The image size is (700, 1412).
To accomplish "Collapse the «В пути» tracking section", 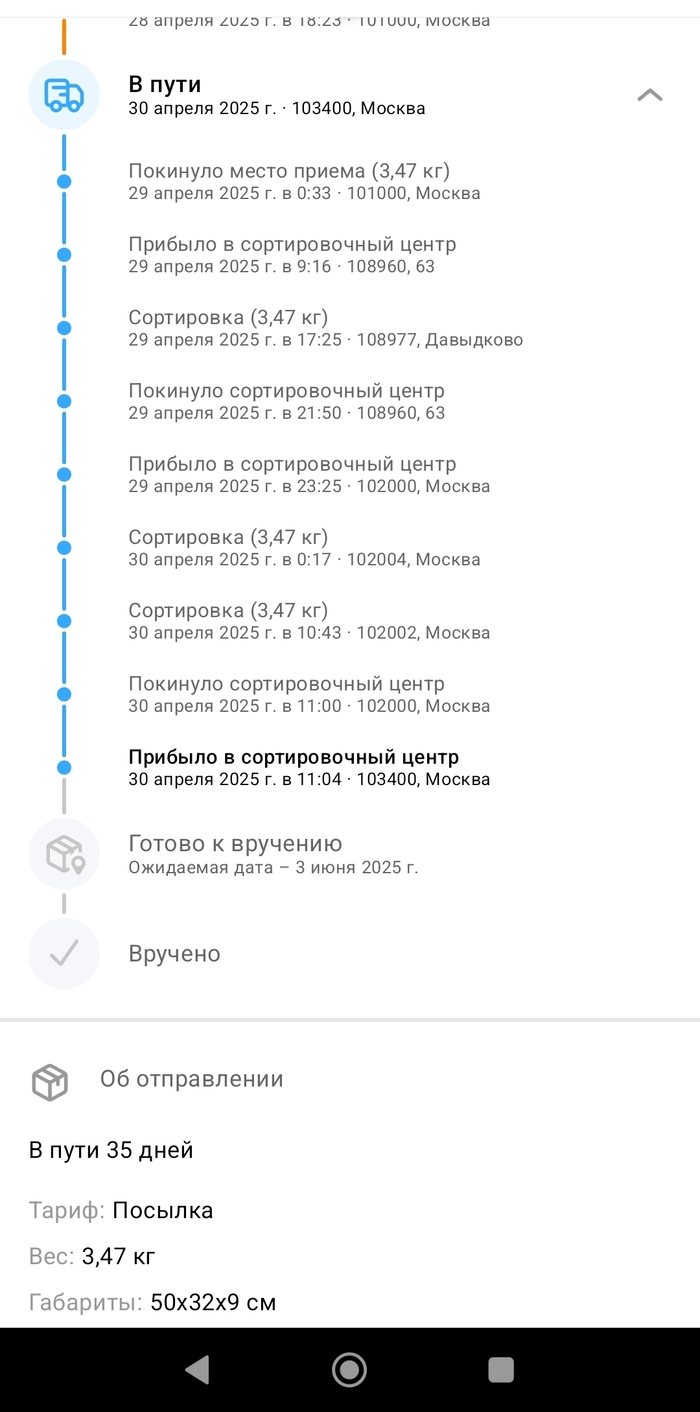I will (x=650, y=95).
